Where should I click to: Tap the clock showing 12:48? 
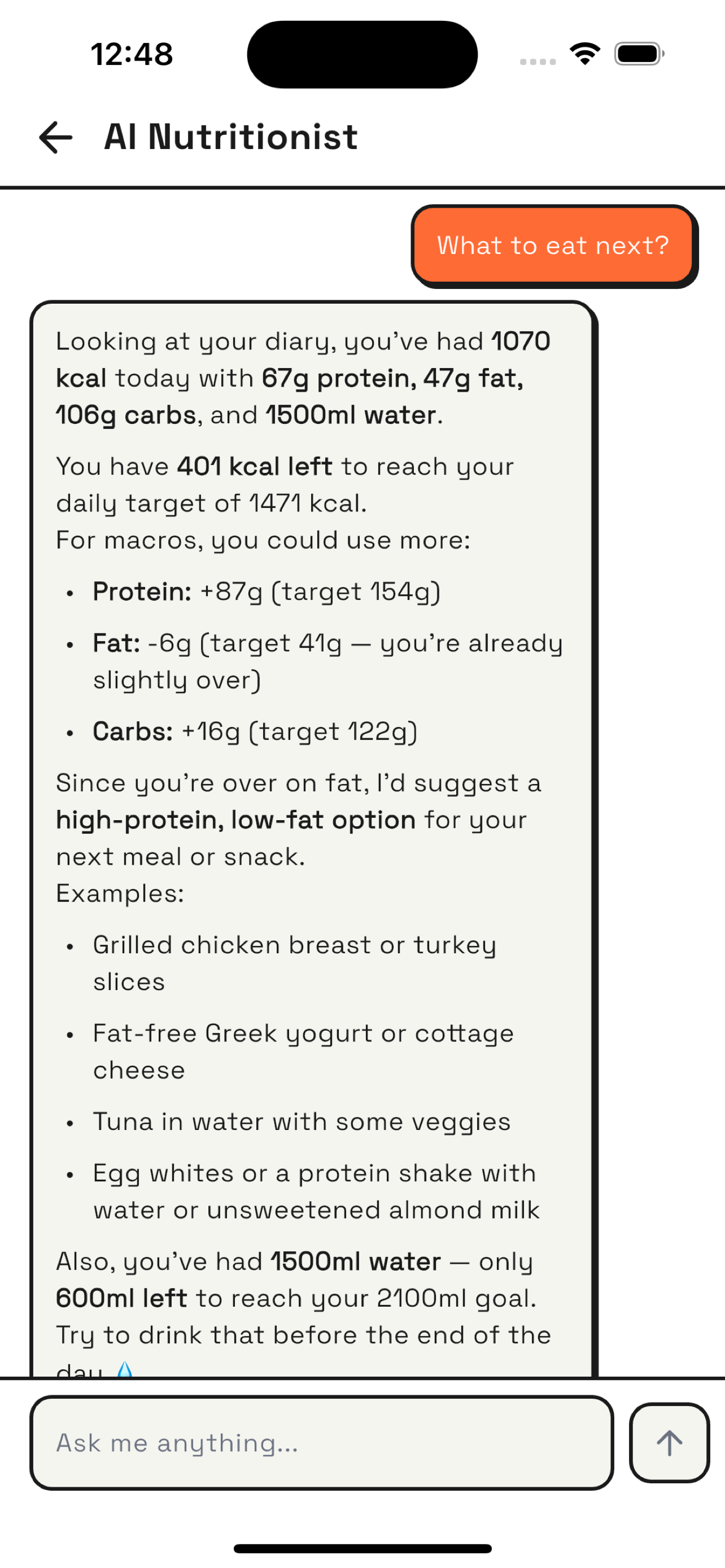132,54
